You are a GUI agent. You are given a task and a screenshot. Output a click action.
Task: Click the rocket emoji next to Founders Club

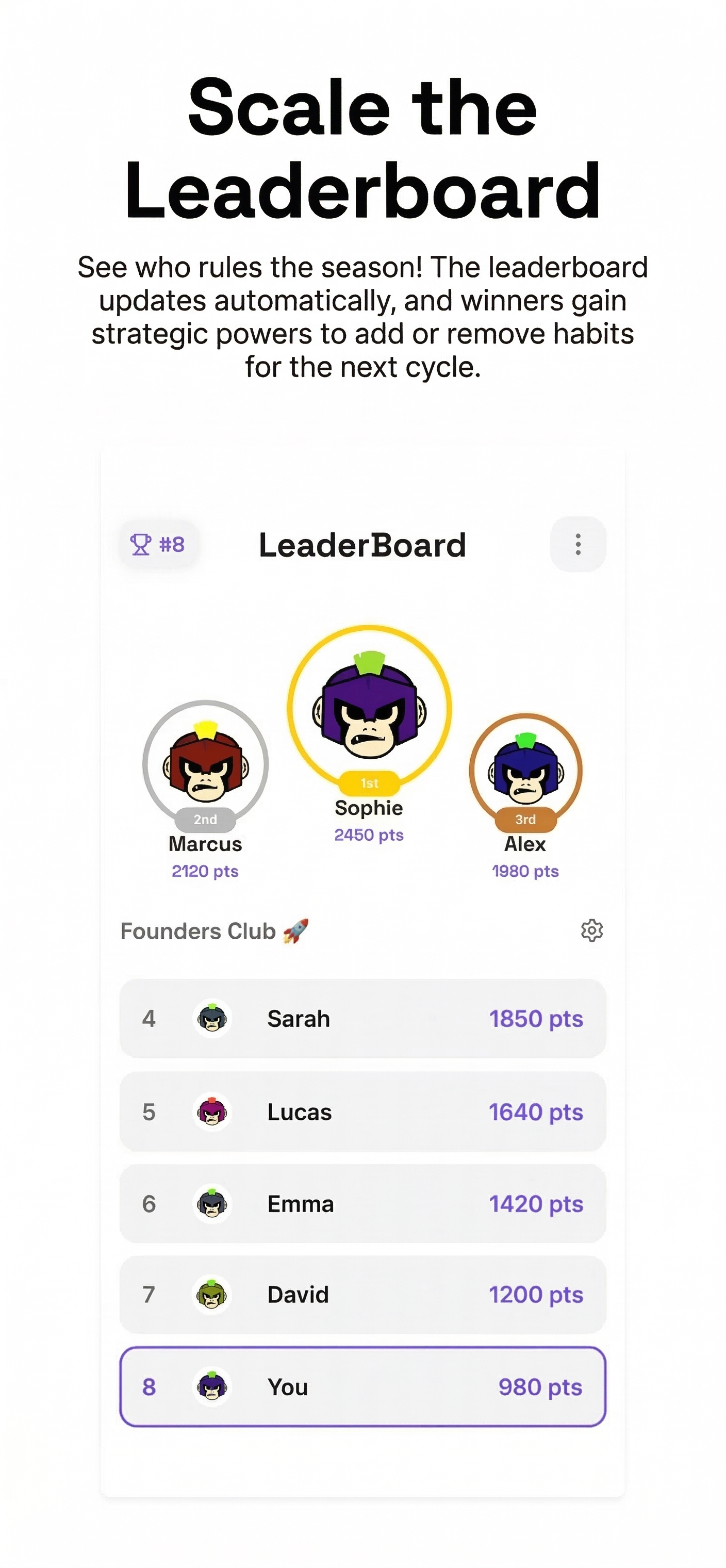click(296, 929)
